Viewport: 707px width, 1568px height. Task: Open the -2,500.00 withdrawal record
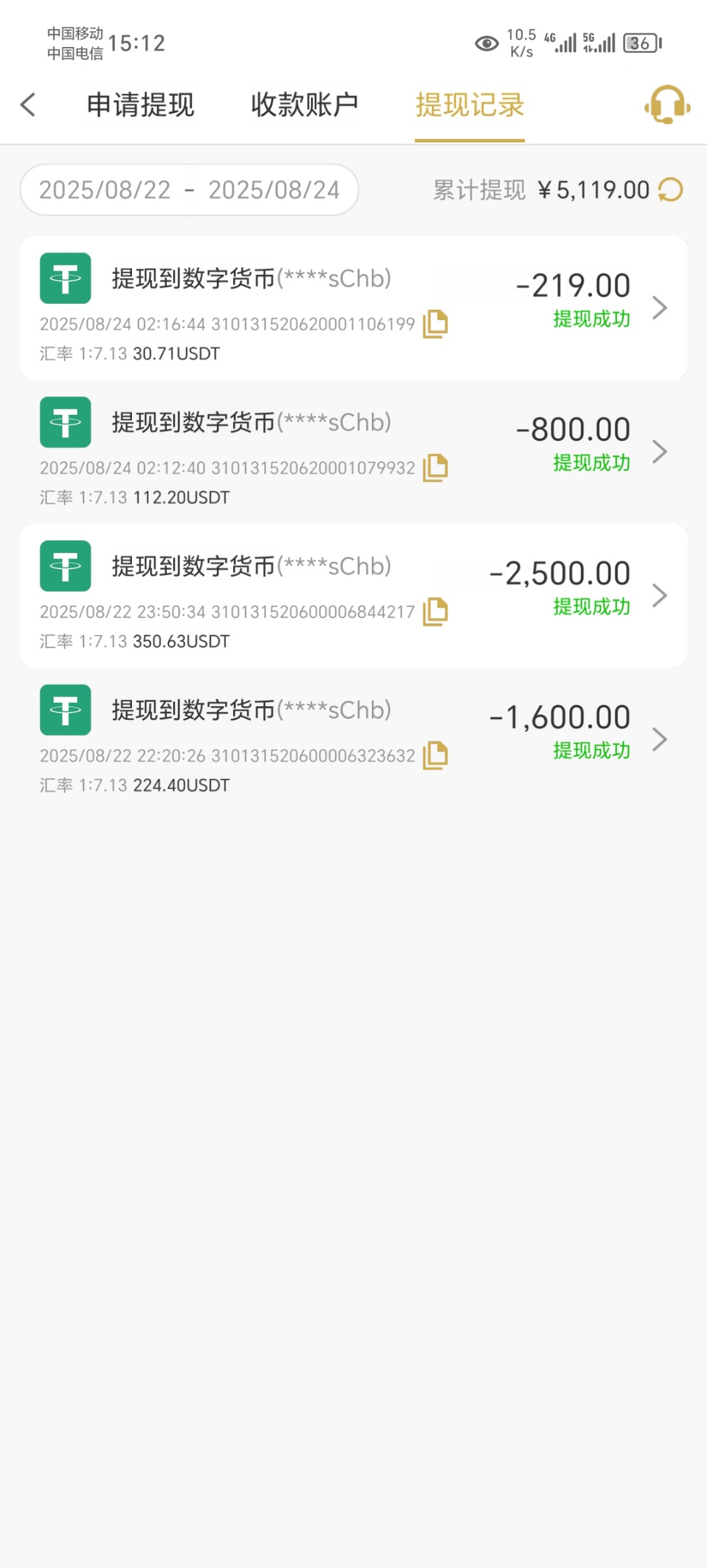coord(659,595)
